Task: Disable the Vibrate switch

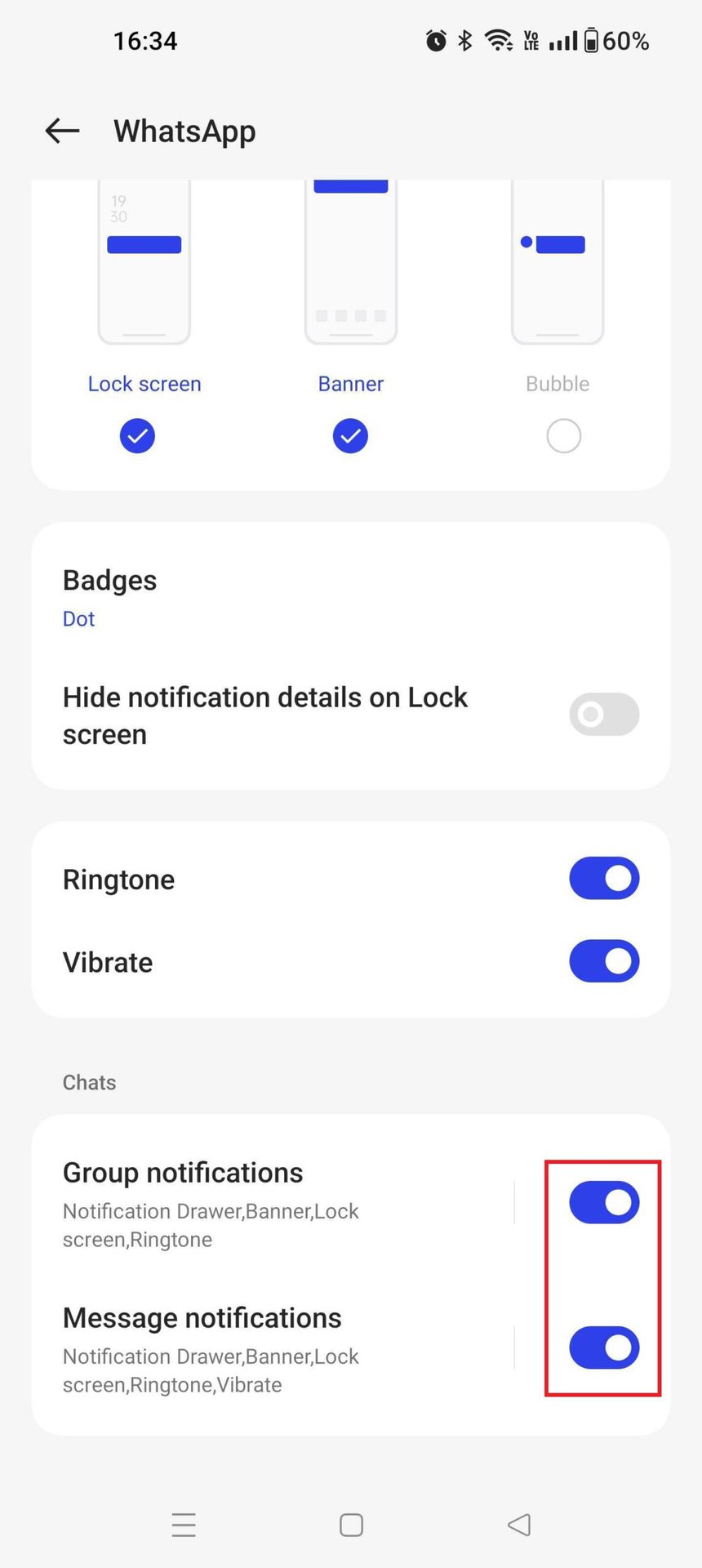Action: point(603,961)
